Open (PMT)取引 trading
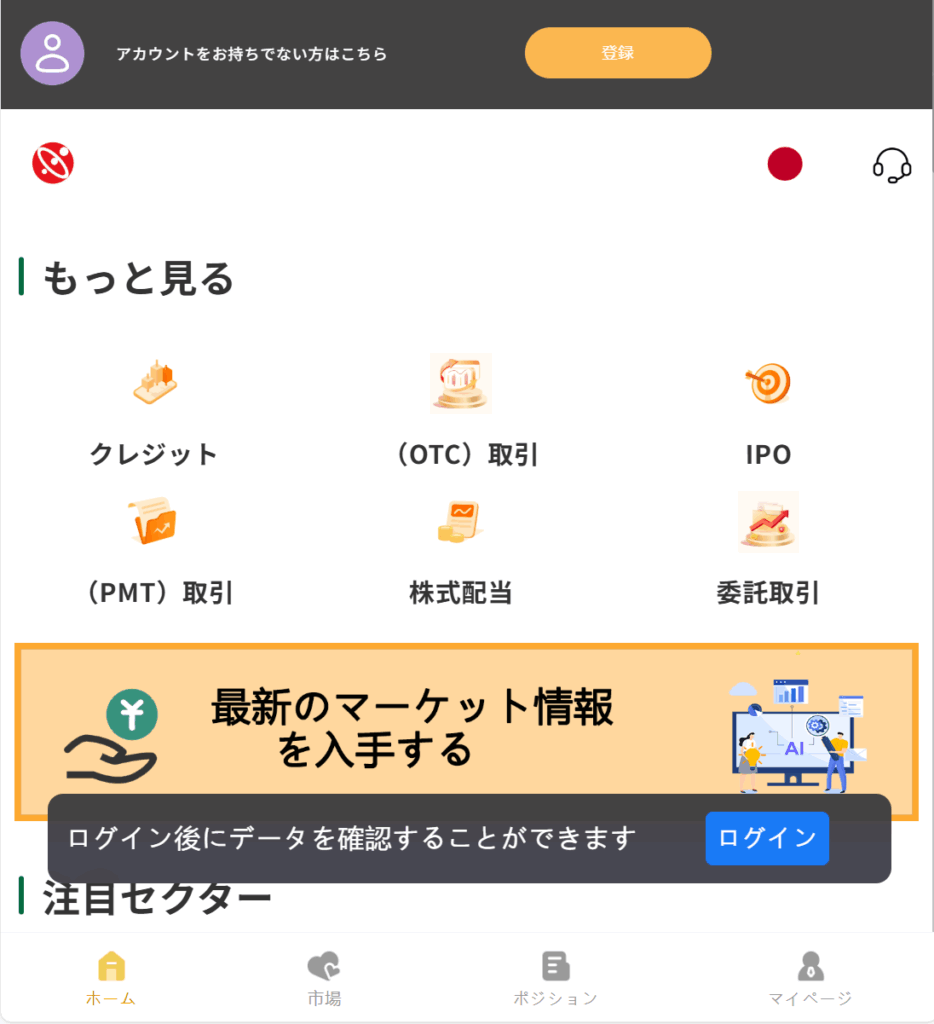The width and height of the screenshot is (934, 1024). pos(154,550)
